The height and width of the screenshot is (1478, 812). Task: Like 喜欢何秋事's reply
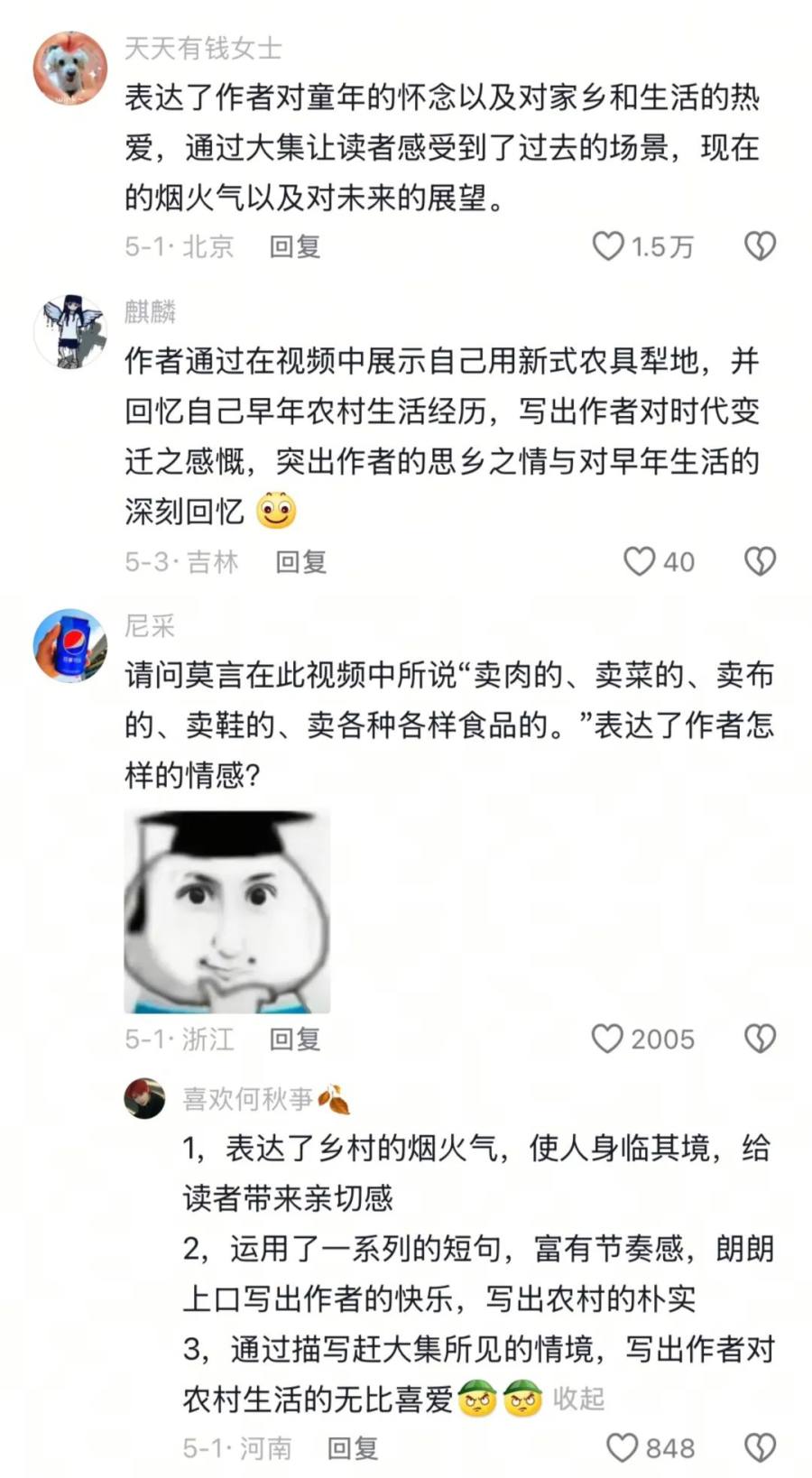click(622, 1448)
